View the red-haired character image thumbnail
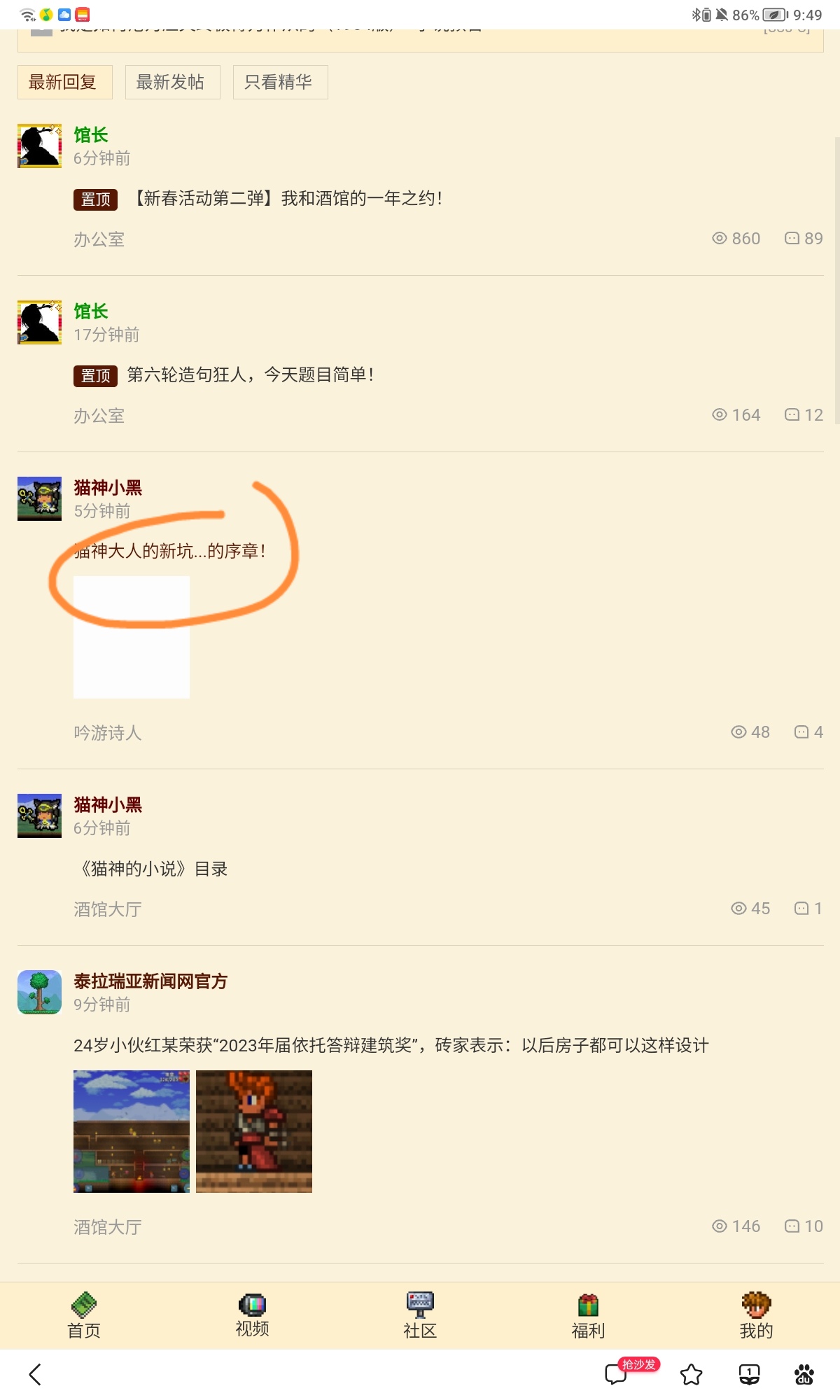This screenshot has height=1400, width=840. point(253,1131)
